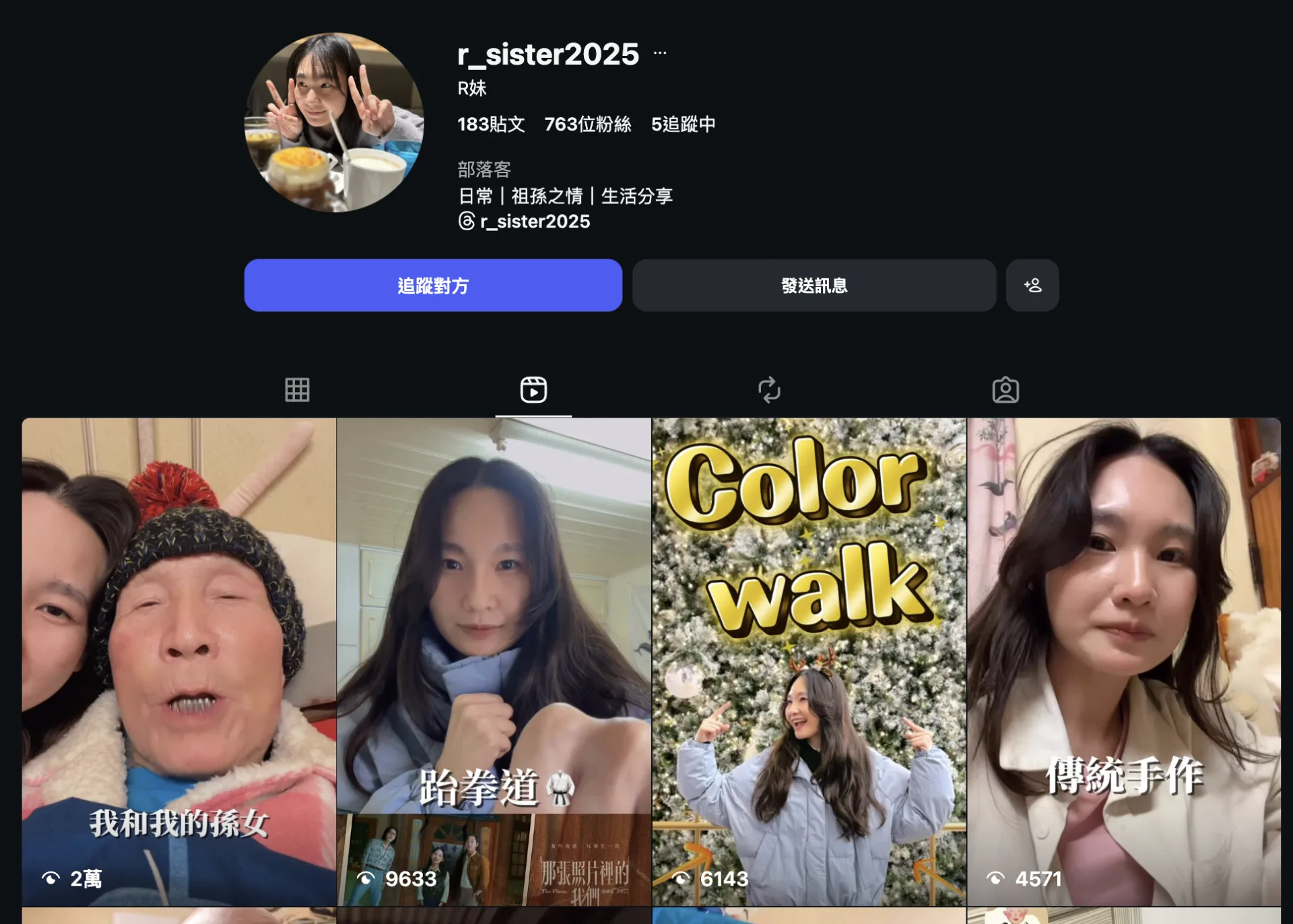View the tagged photos tab

[x=1005, y=390]
